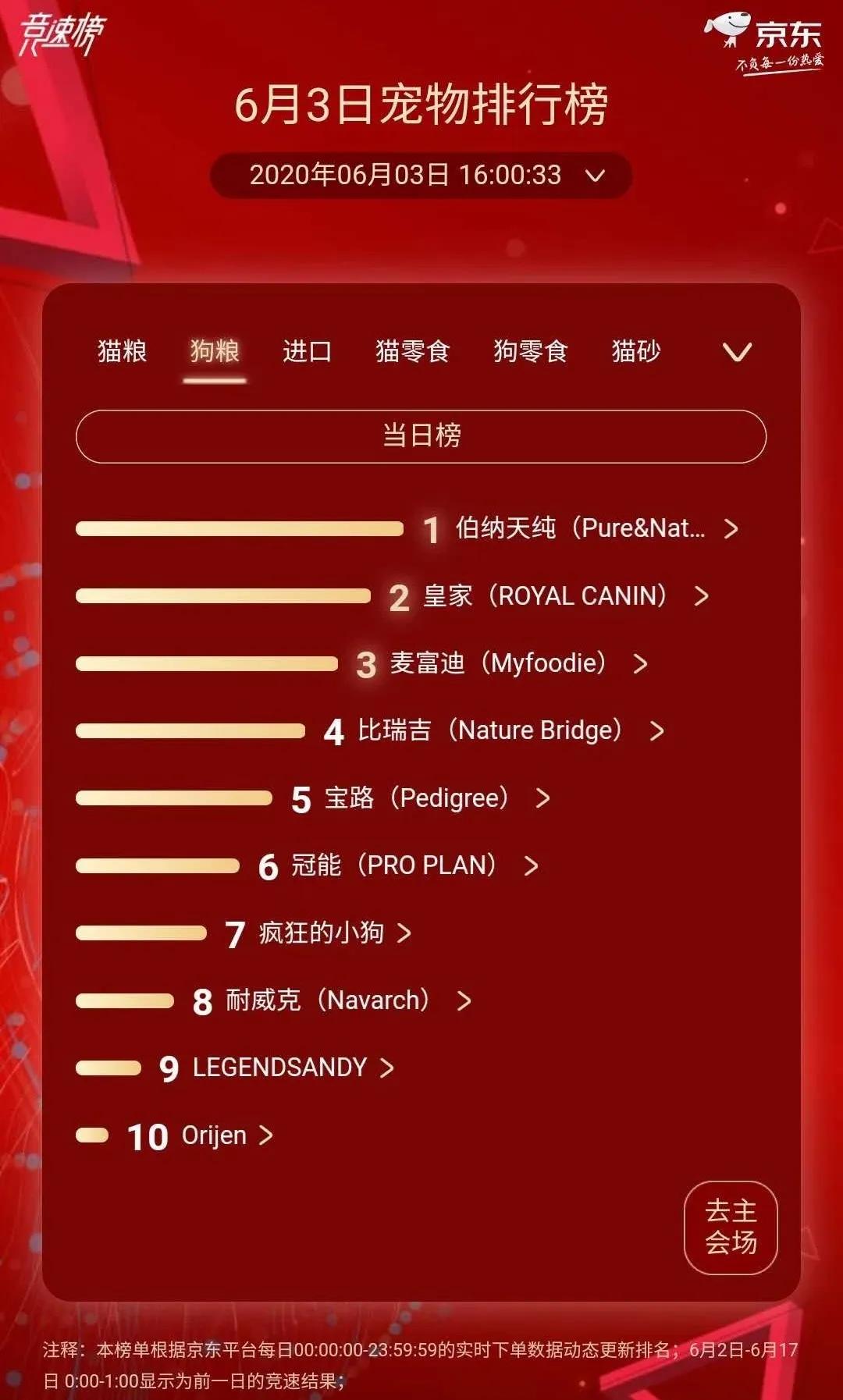Open the 猫零食 category tab
The width and height of the screenshot is (843, 1400).
click(x=412, y=351)
